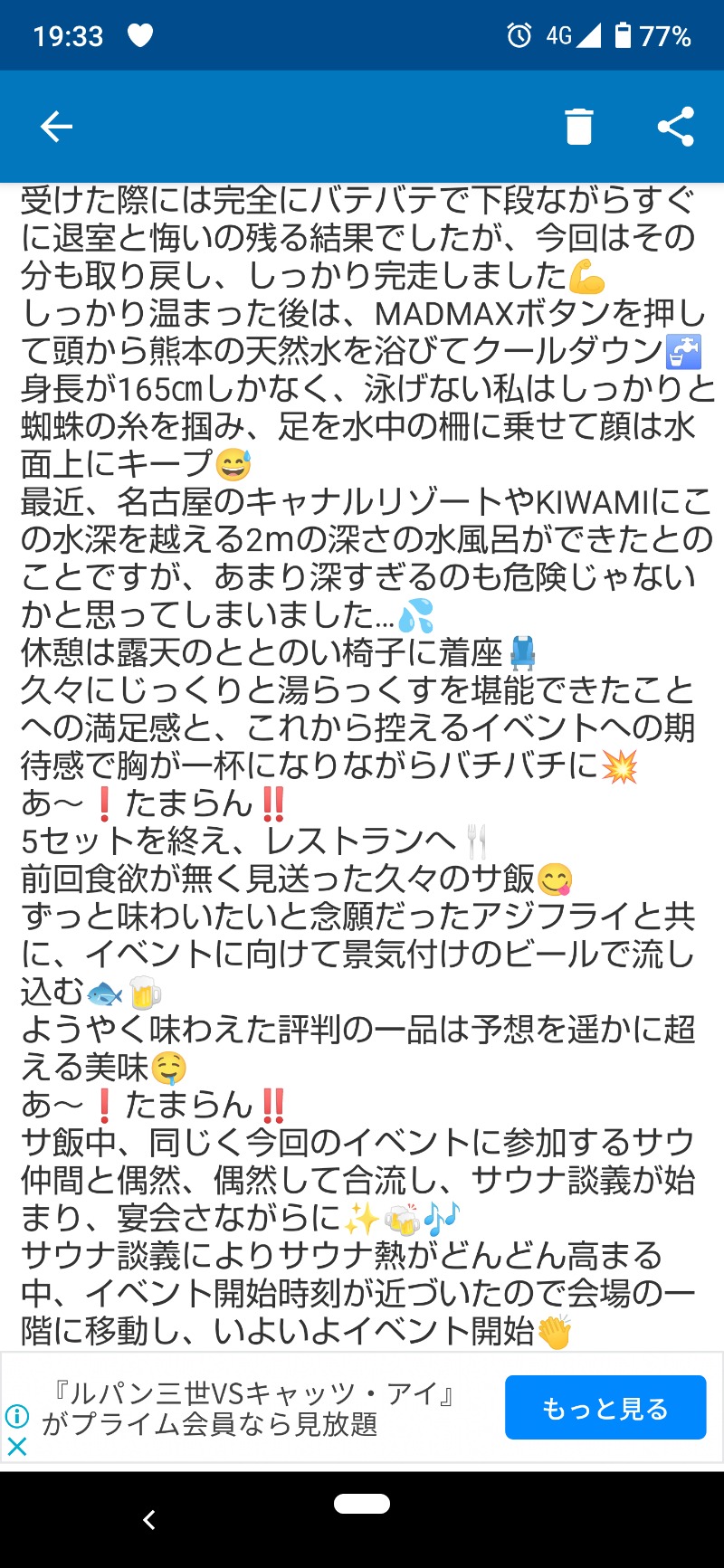Delete this post with the trash icon
Screen dimensions: 724x1568
coord(579,127)
